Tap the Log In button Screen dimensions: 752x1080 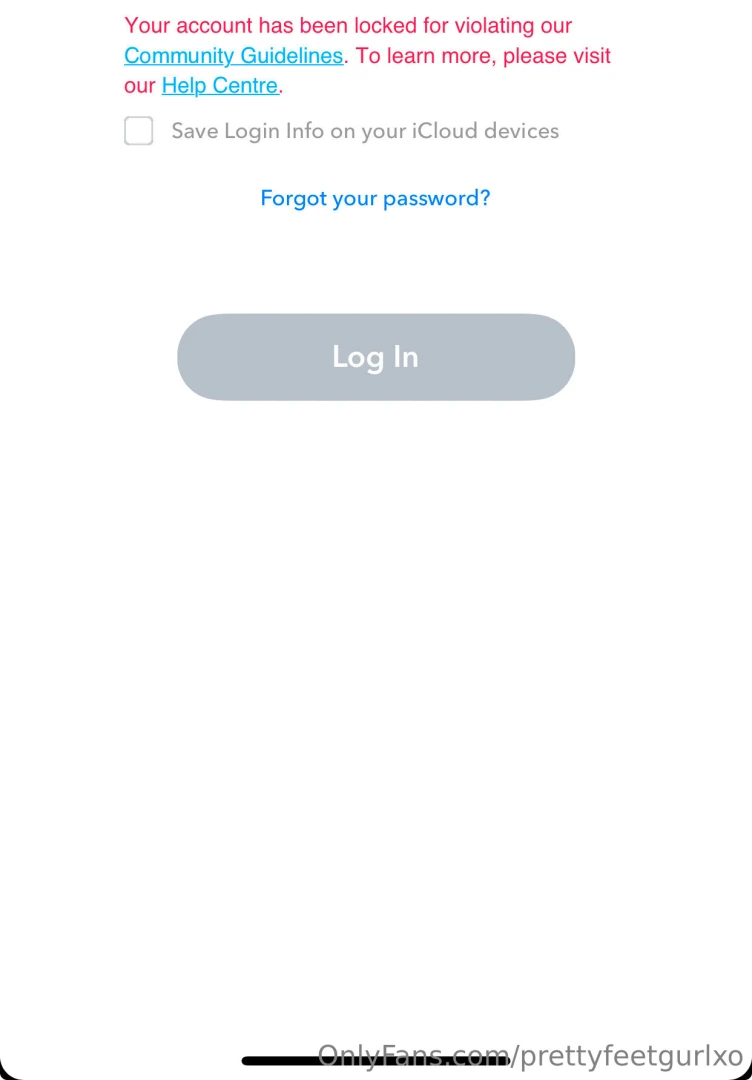click(x=376, y=357)
